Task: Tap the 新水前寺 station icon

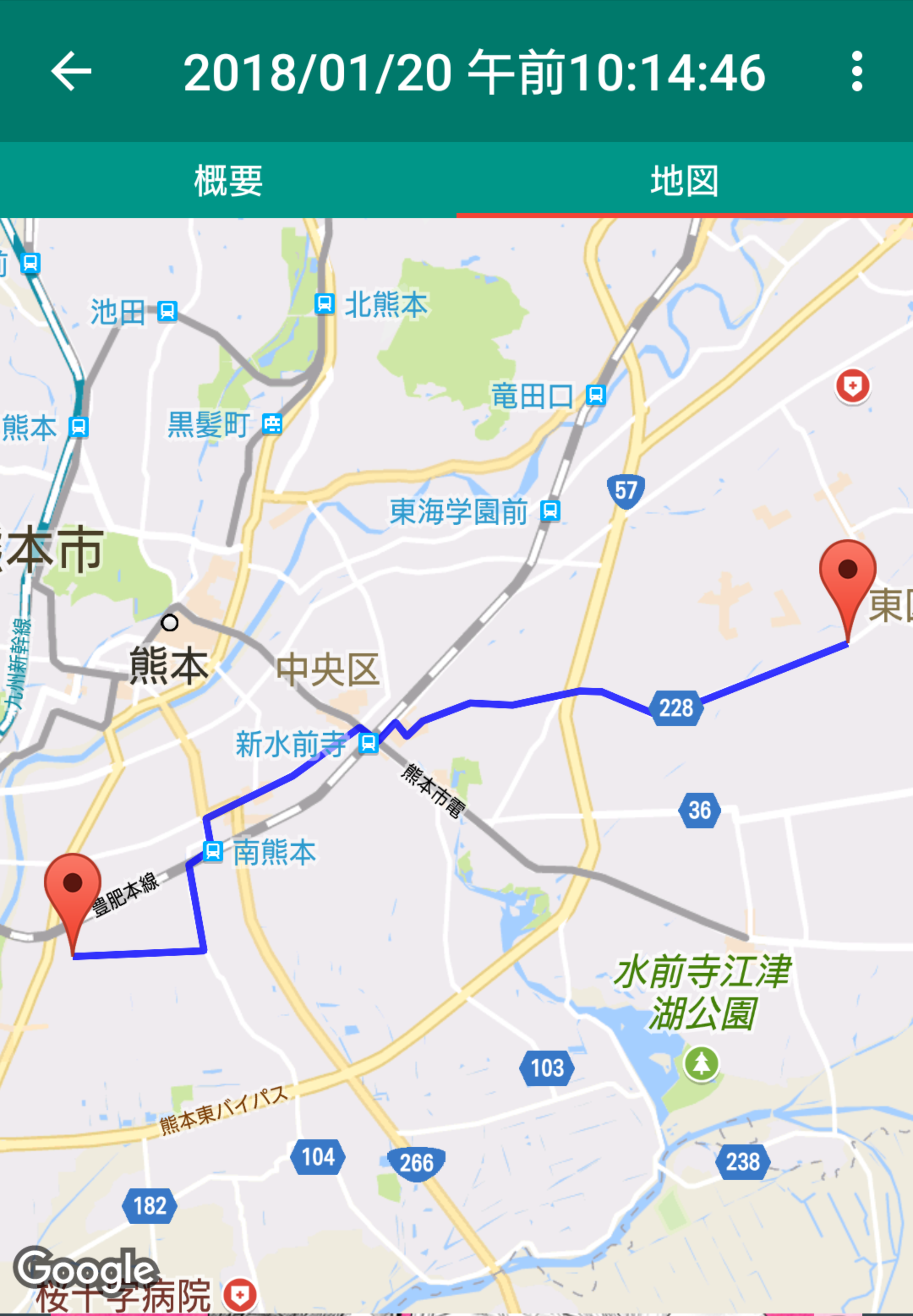Action: pyautogui.click(x=369, y=743)
